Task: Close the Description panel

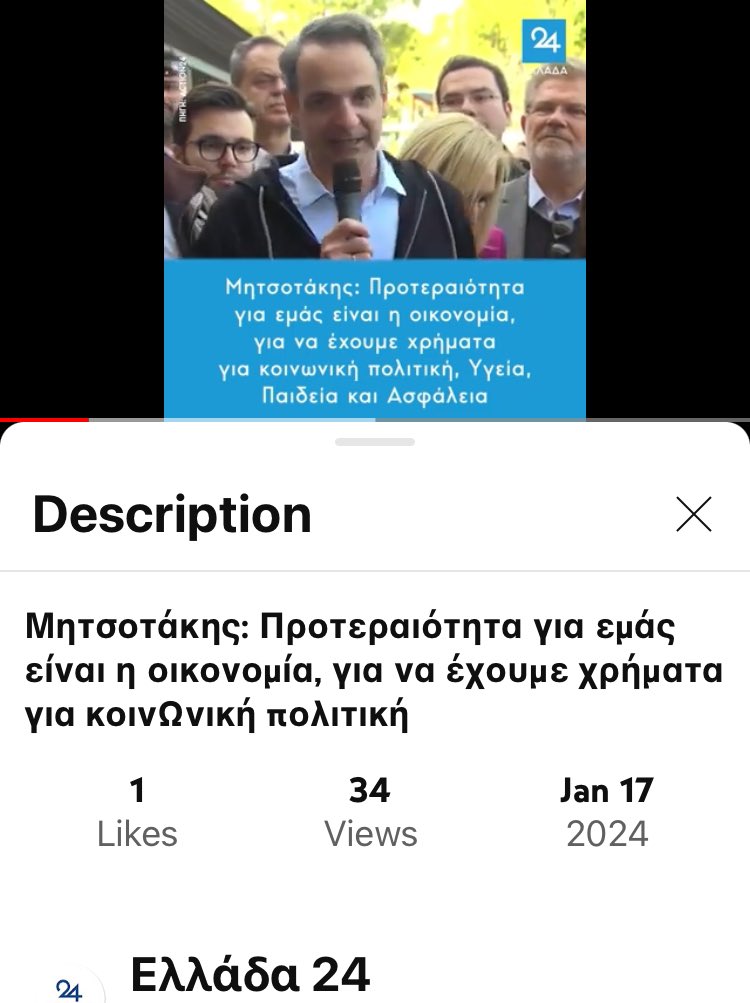Action: [693, 514]
